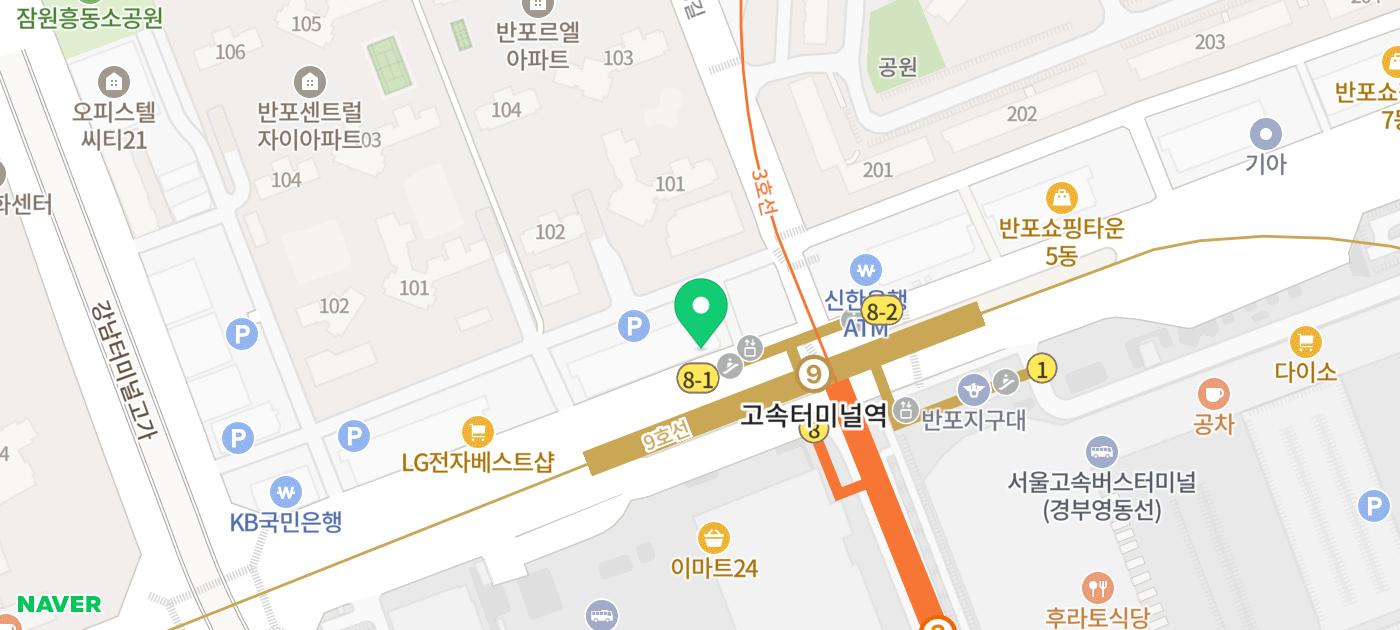Screen dimensions: 1400x630
Task: Select the 신한은행 ATM marker
Action: tap(865, 271)
